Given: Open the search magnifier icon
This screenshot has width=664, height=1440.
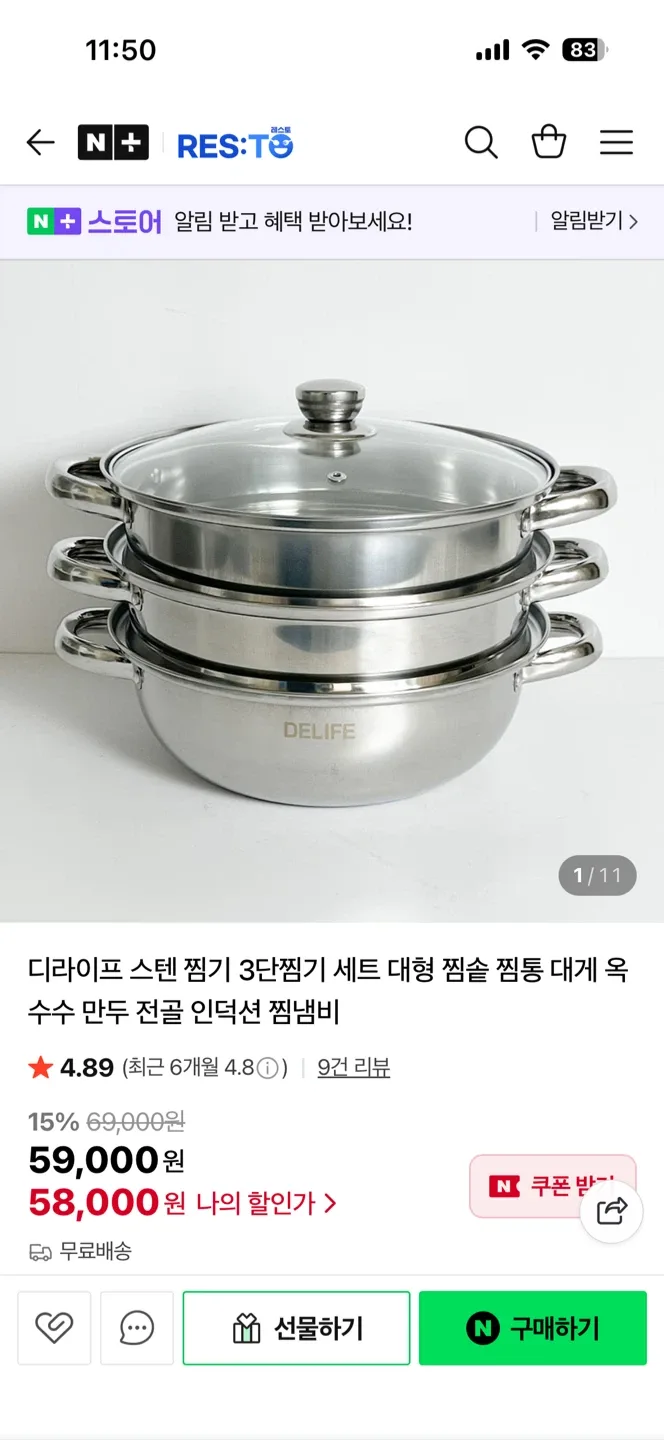Looking at the screenshot, I should point(481,143).
